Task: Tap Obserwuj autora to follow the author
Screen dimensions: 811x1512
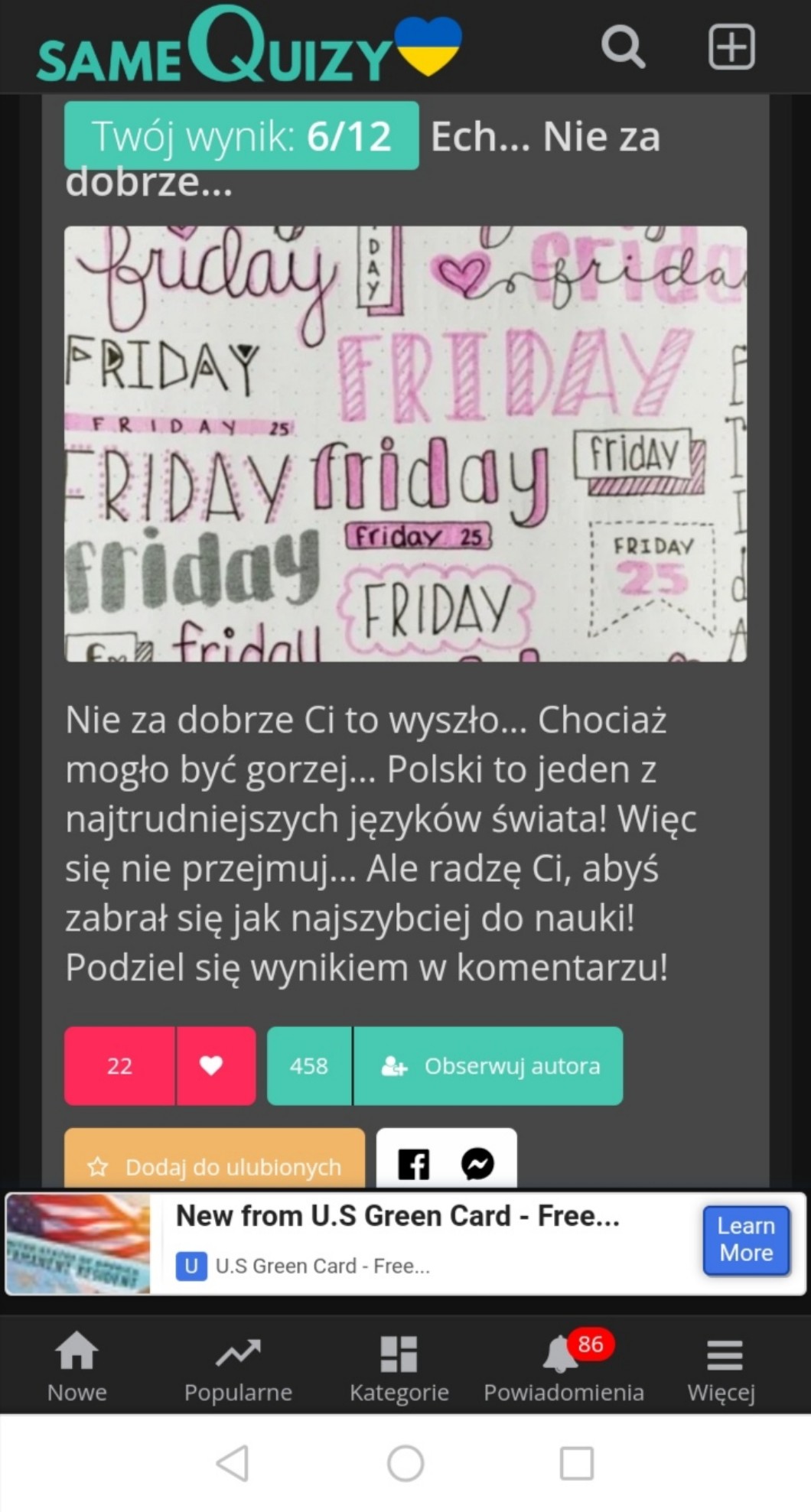Action: pos(488,1065)
